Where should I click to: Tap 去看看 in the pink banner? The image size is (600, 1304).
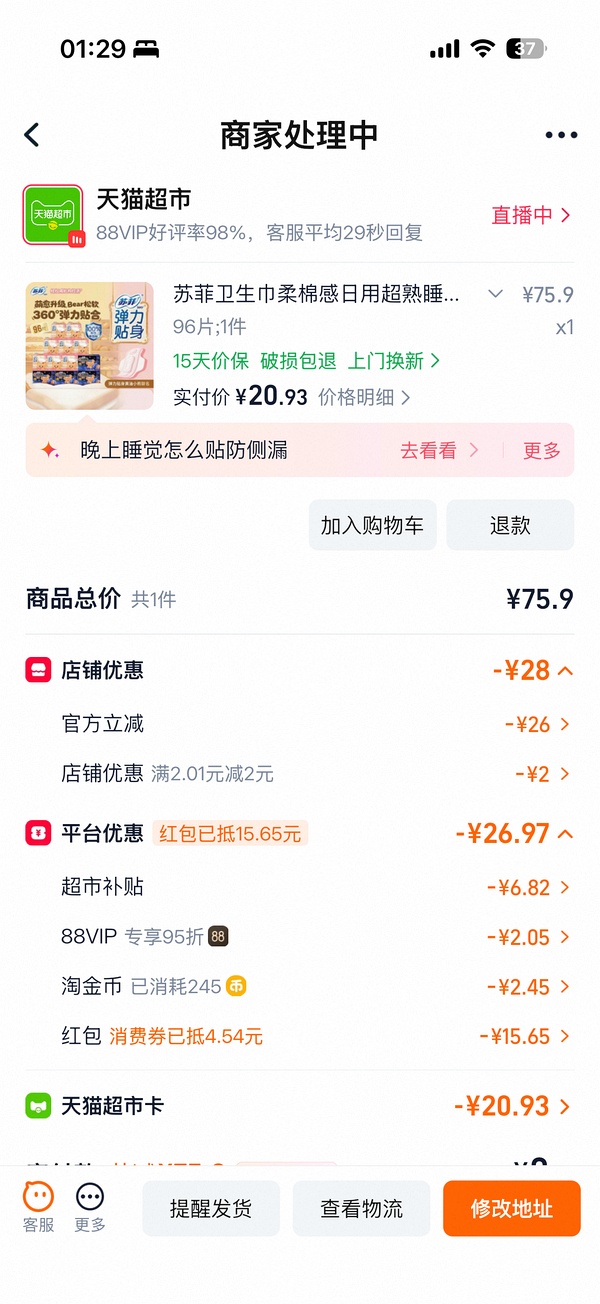point(439,451)
